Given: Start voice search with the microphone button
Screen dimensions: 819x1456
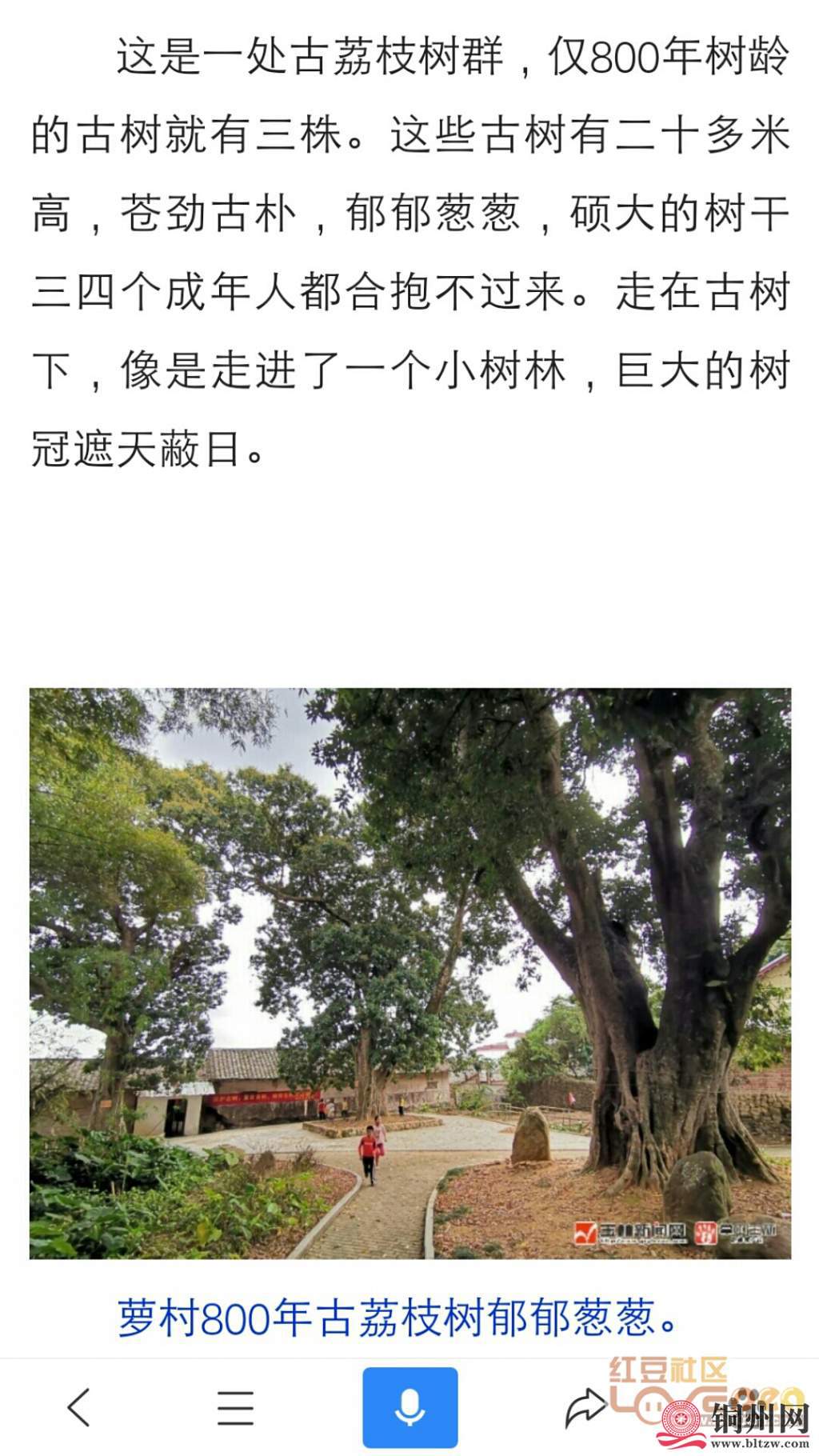Looking at the screenshot, I should (409, 1408).
